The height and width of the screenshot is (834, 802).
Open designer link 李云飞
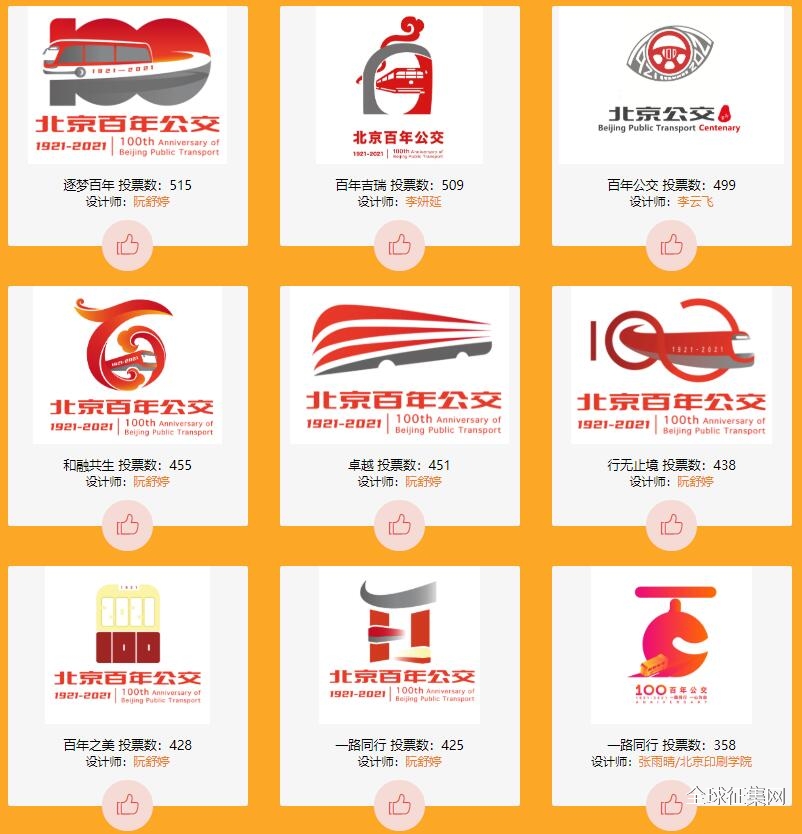(x=695, y=202)
